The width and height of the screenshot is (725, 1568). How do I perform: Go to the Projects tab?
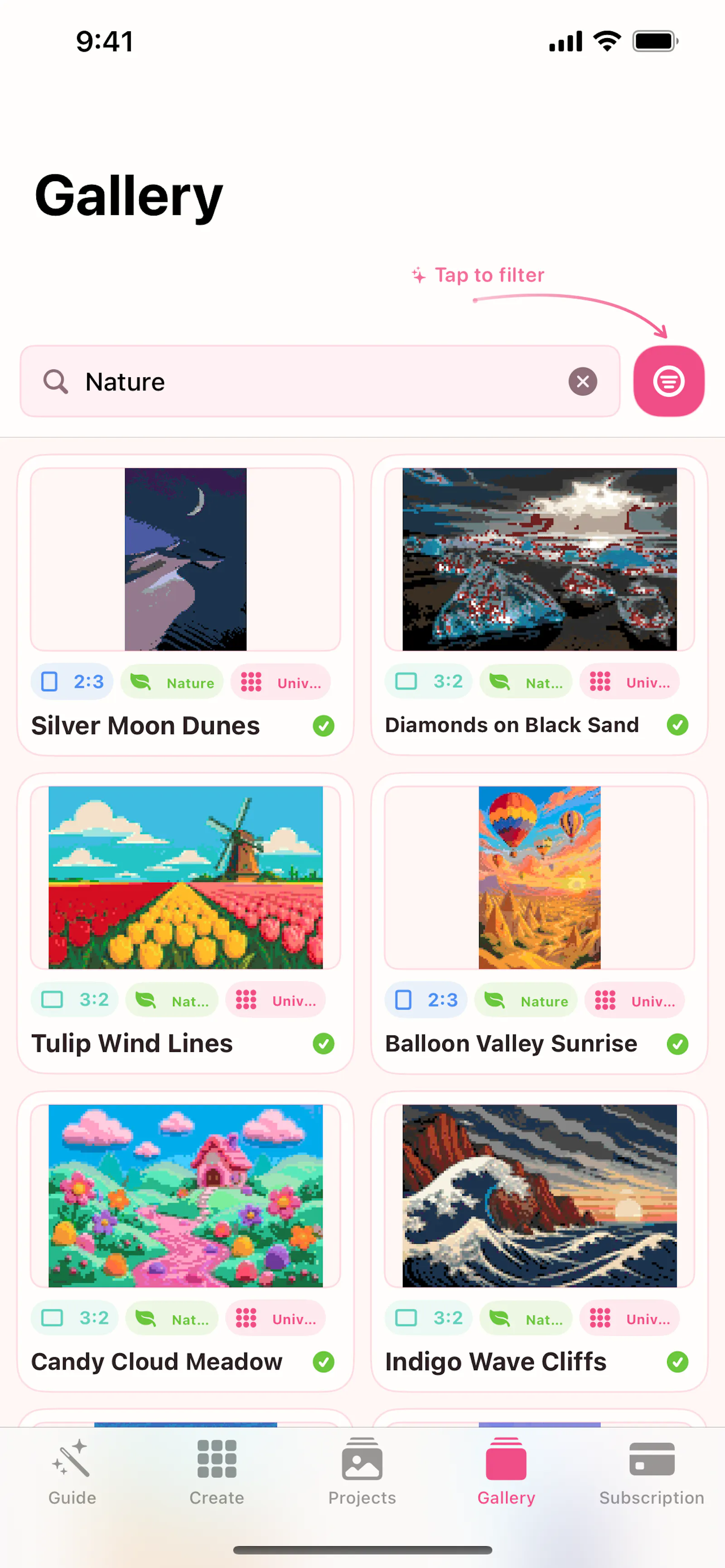point(362,1472)
